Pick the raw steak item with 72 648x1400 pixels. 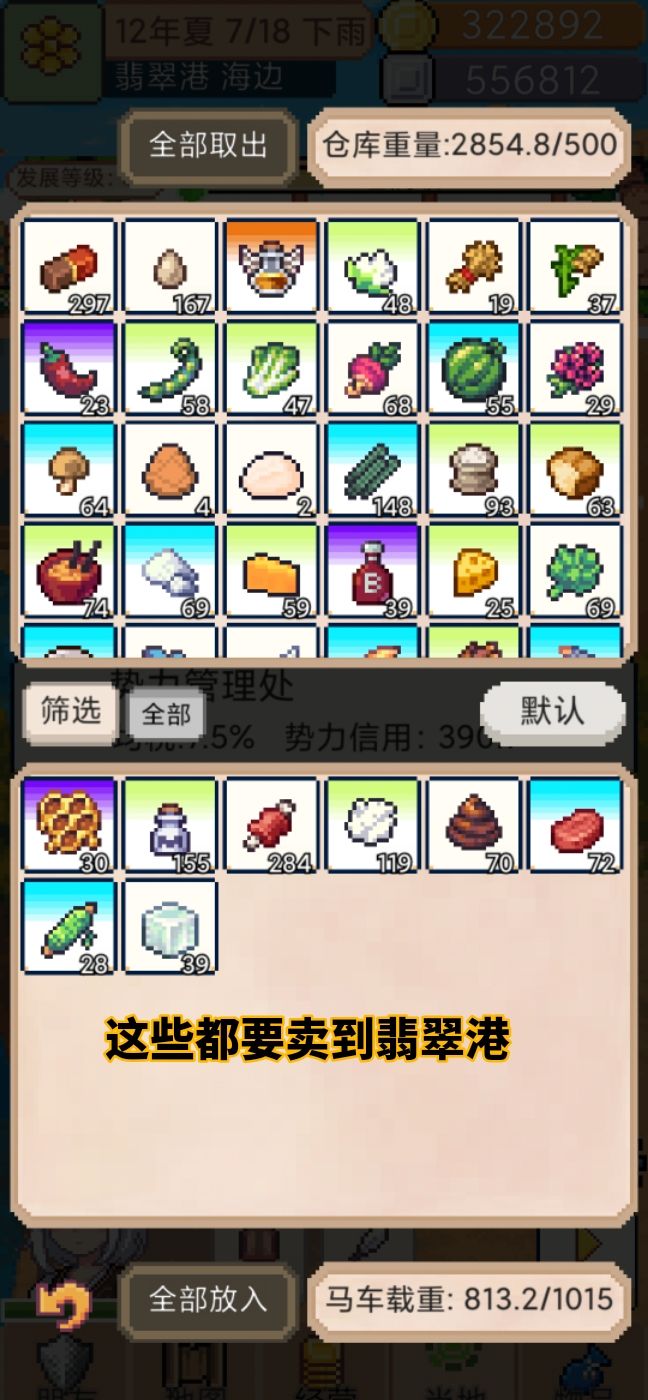576,826
